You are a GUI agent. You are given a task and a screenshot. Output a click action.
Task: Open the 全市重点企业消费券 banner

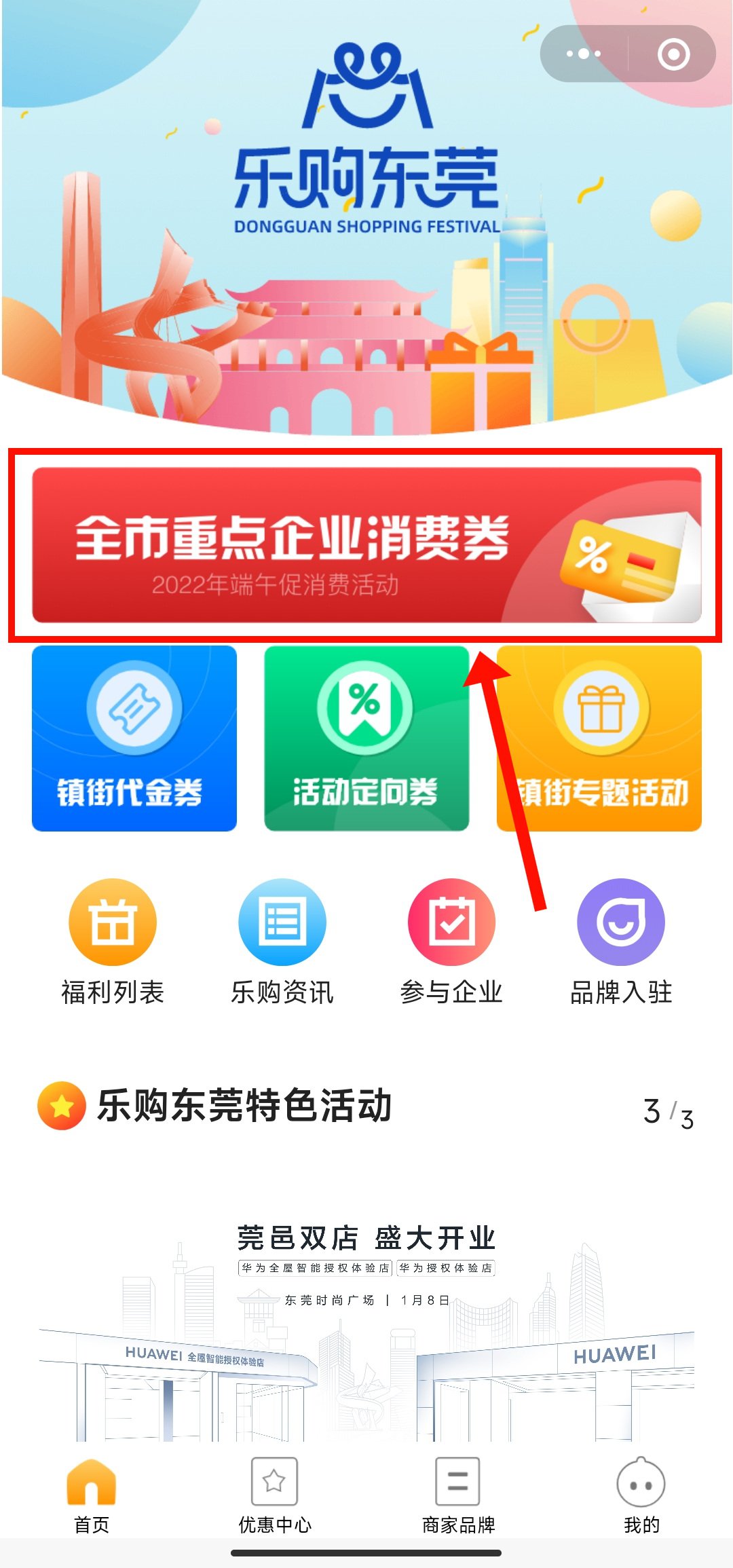point(366,545)
